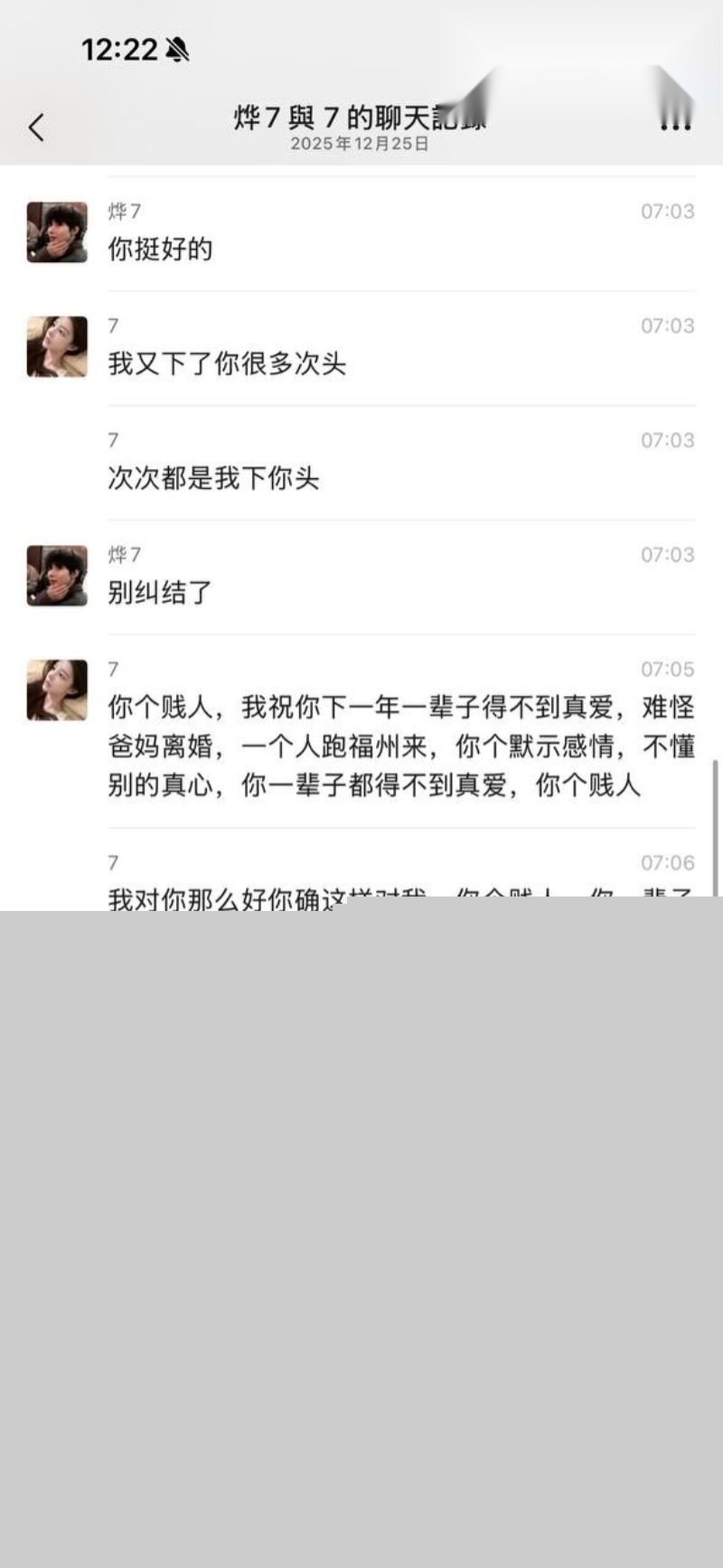Tap the sender name 7 above 次次都是我下你头
Image resolution: width=723 pixels, height=1568 pixels.
[112, 440]
